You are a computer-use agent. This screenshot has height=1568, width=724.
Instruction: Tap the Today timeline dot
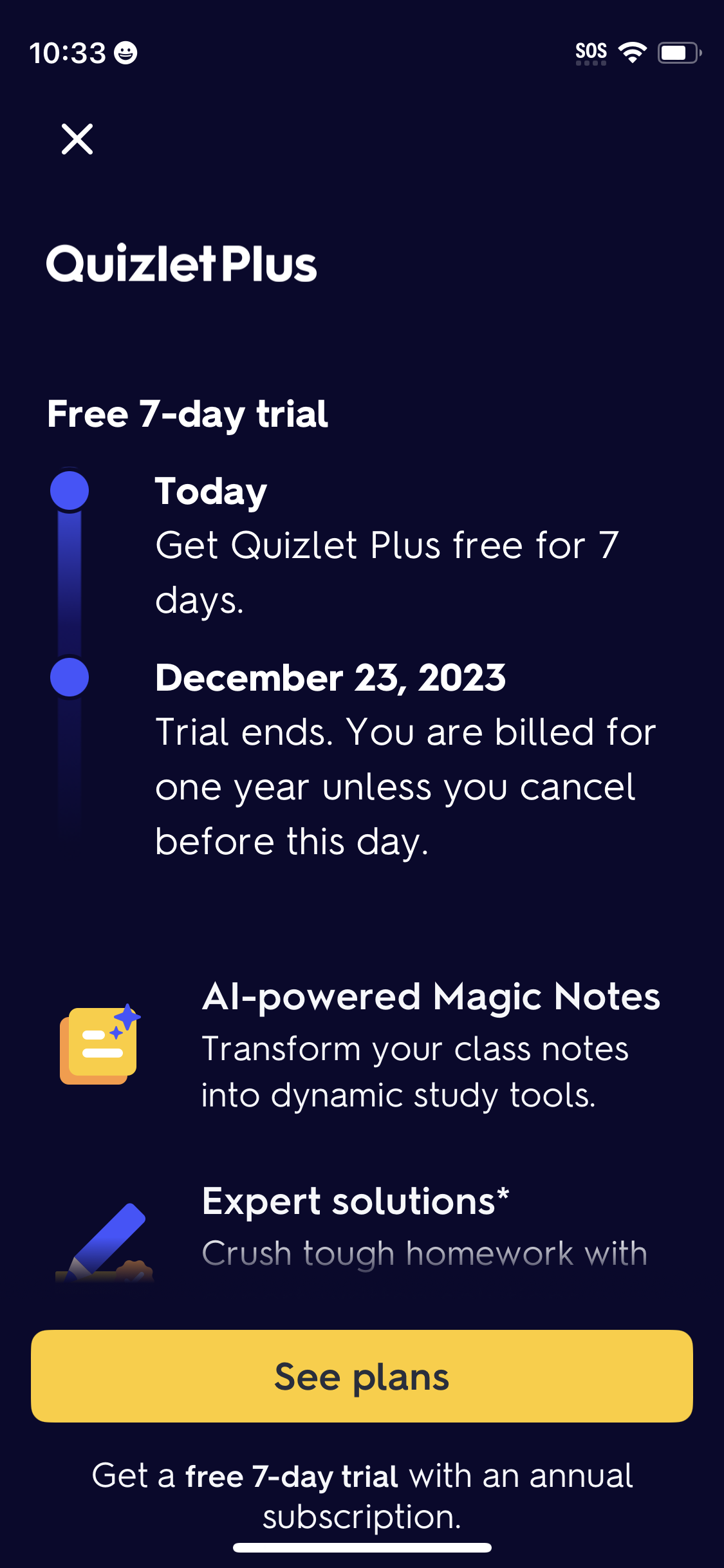pos(70,490)
